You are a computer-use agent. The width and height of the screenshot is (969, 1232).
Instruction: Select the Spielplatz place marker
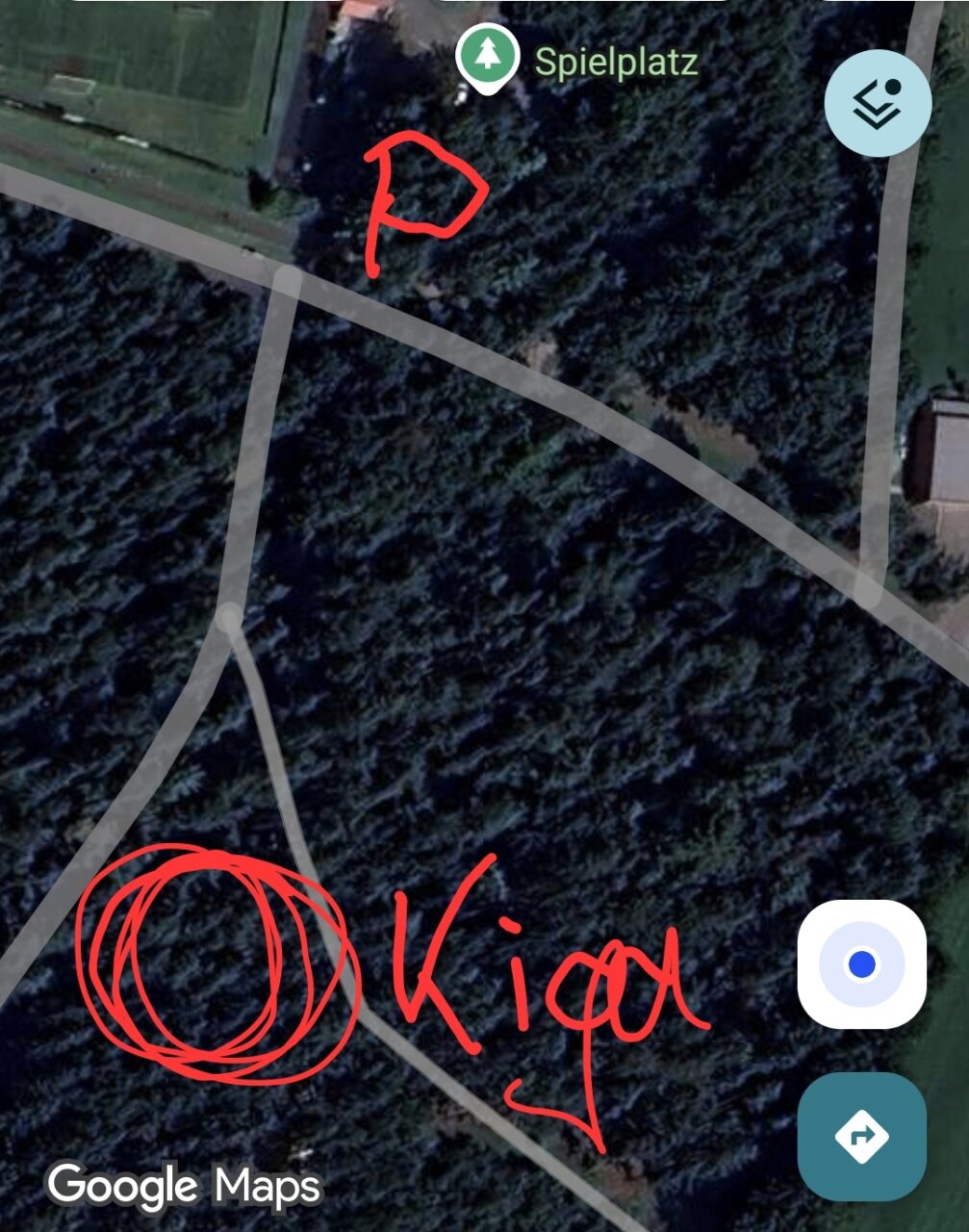point(488,57)
